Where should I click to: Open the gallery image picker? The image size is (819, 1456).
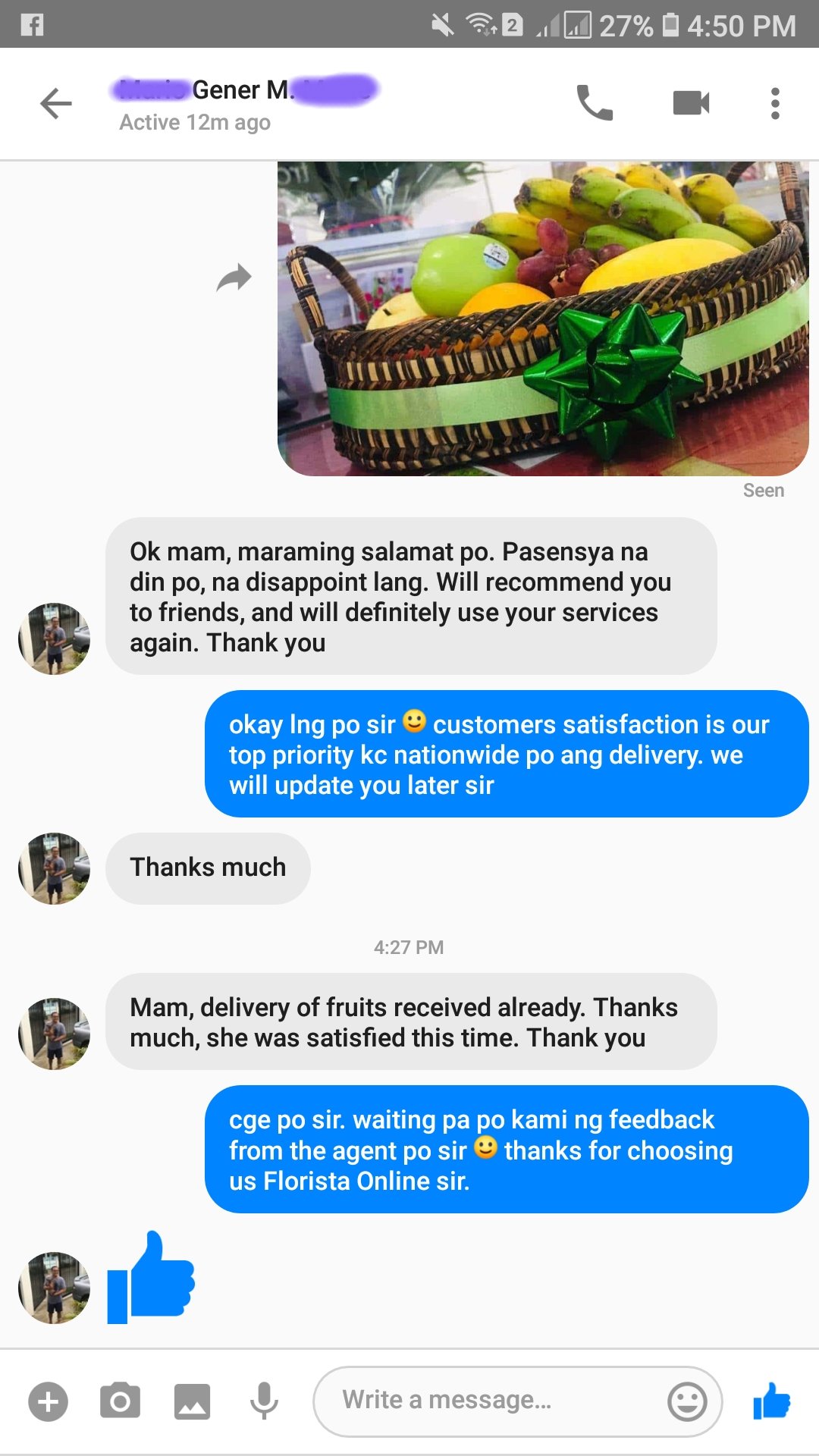[192, 1401]
